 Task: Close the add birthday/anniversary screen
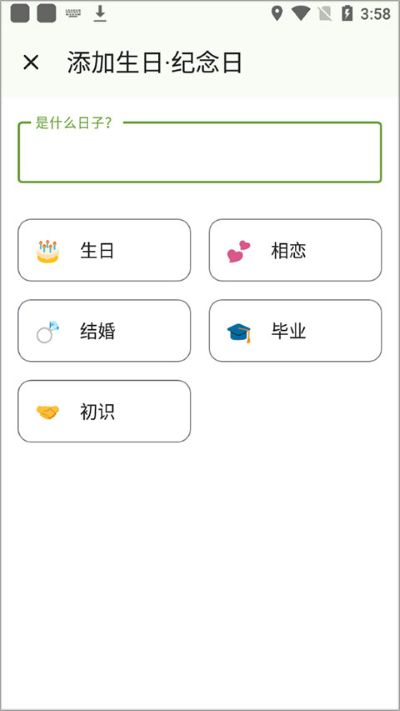[31, 63]
